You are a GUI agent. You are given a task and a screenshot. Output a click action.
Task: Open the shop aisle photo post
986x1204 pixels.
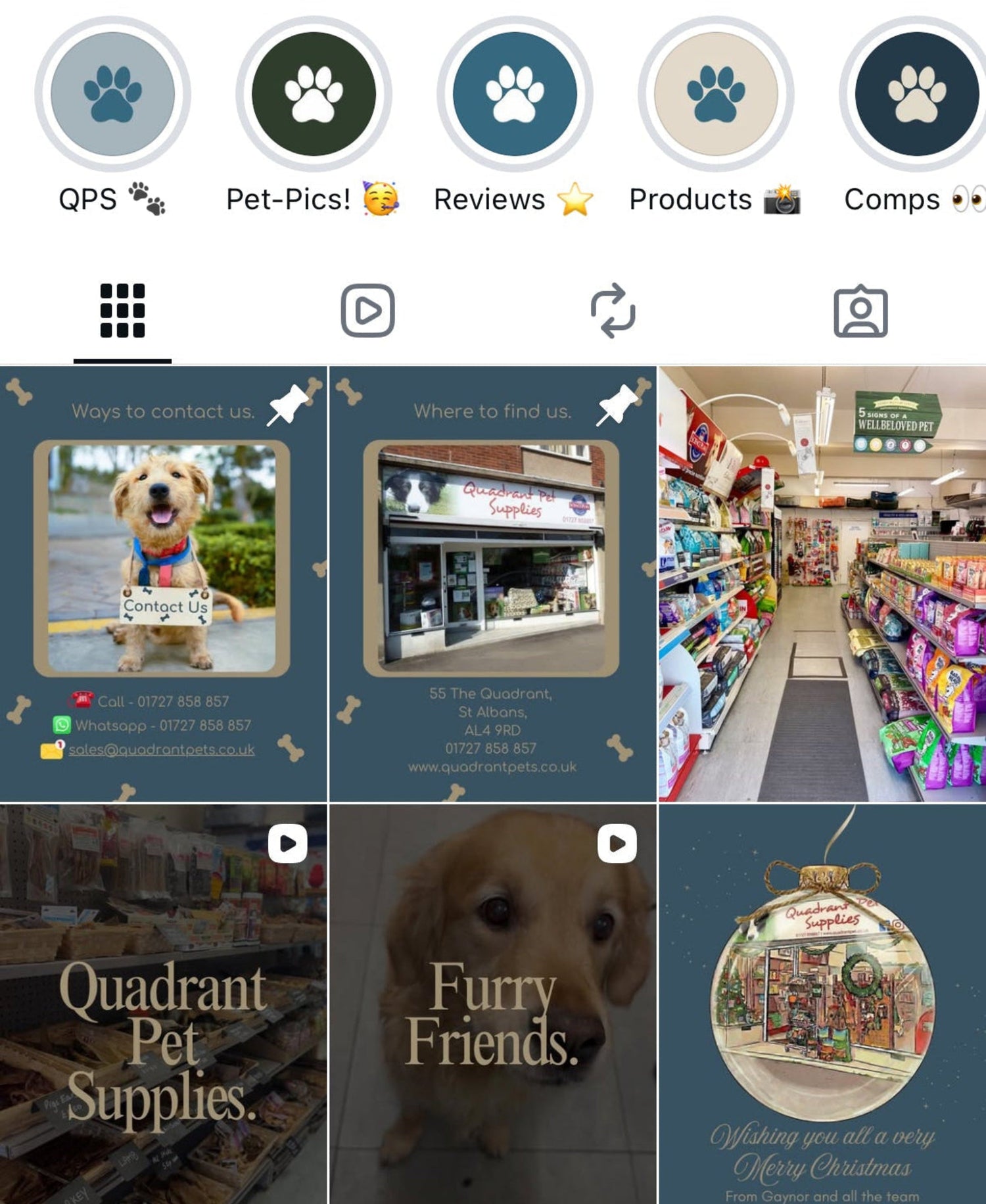[x=822, y=584]
